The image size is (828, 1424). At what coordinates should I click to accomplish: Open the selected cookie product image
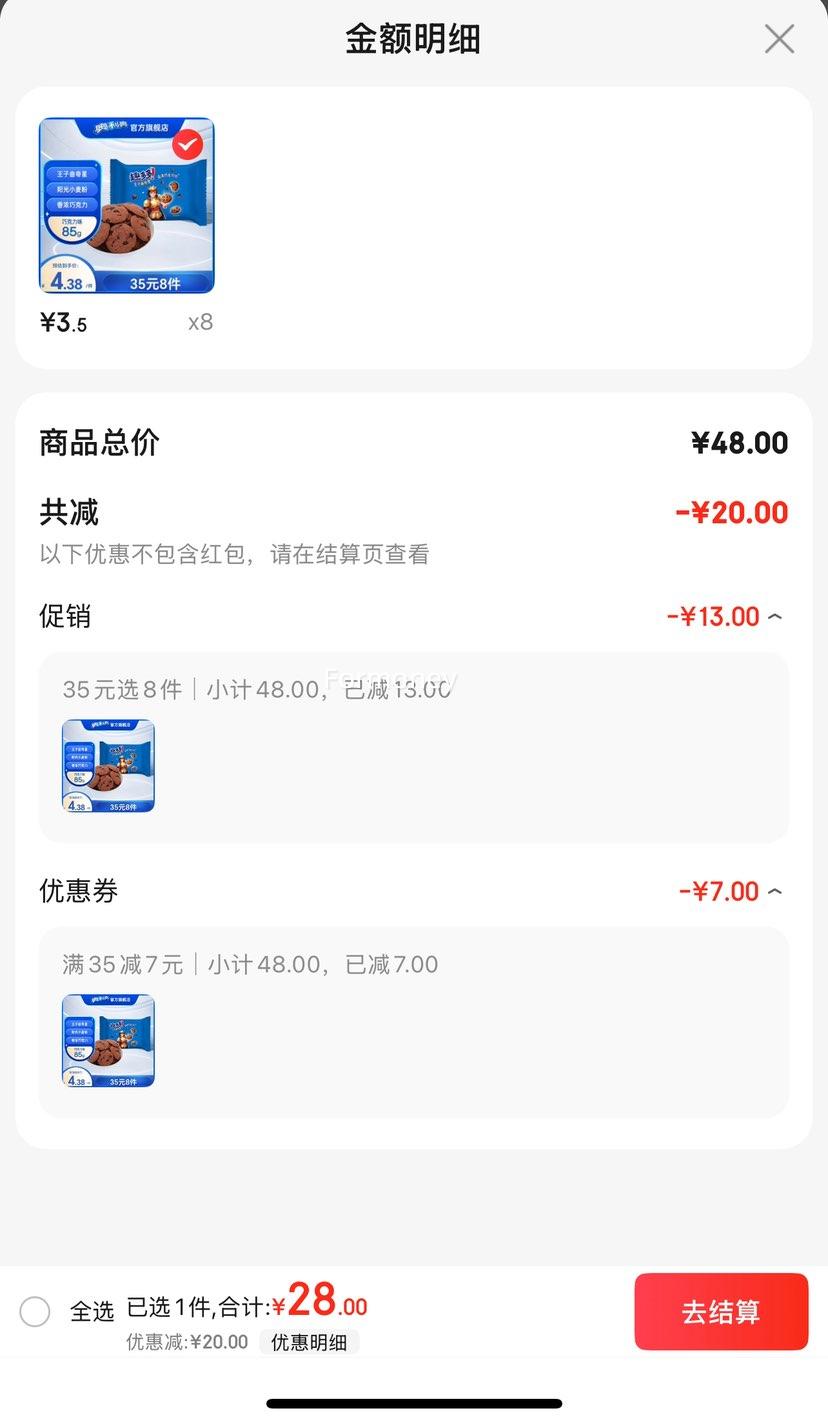click(x=126, y=206)
